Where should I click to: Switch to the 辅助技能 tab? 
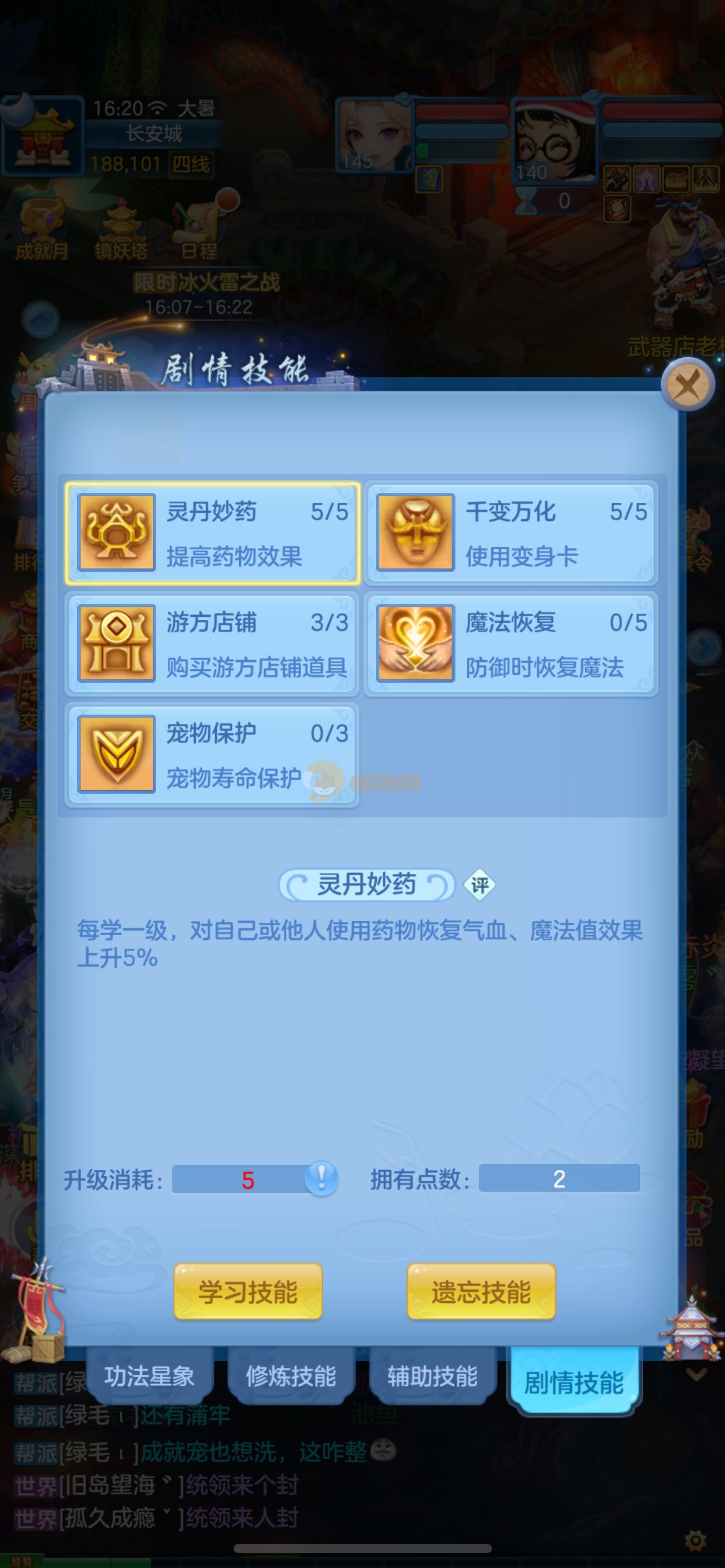pos(433,1377)
